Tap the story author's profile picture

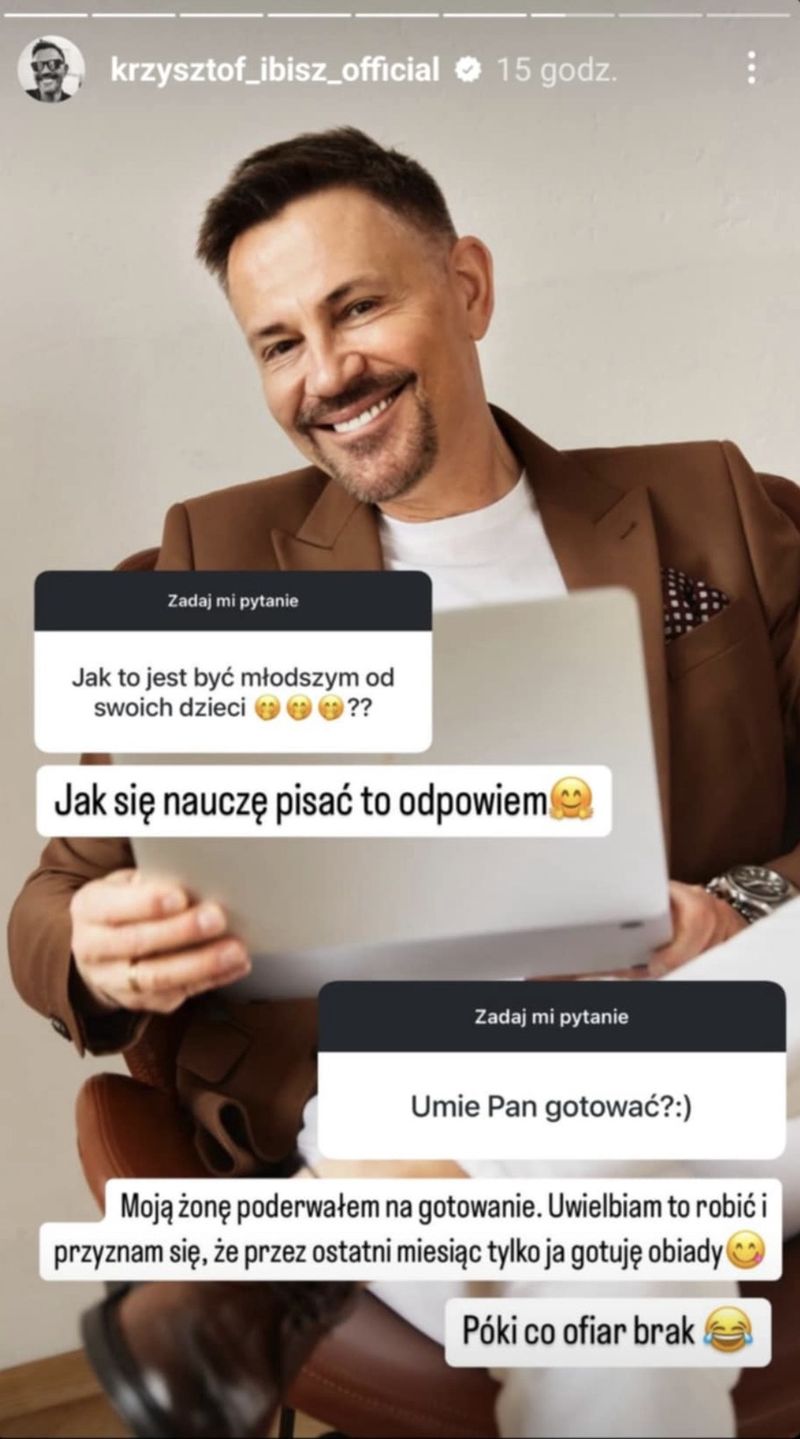[50, 69]
